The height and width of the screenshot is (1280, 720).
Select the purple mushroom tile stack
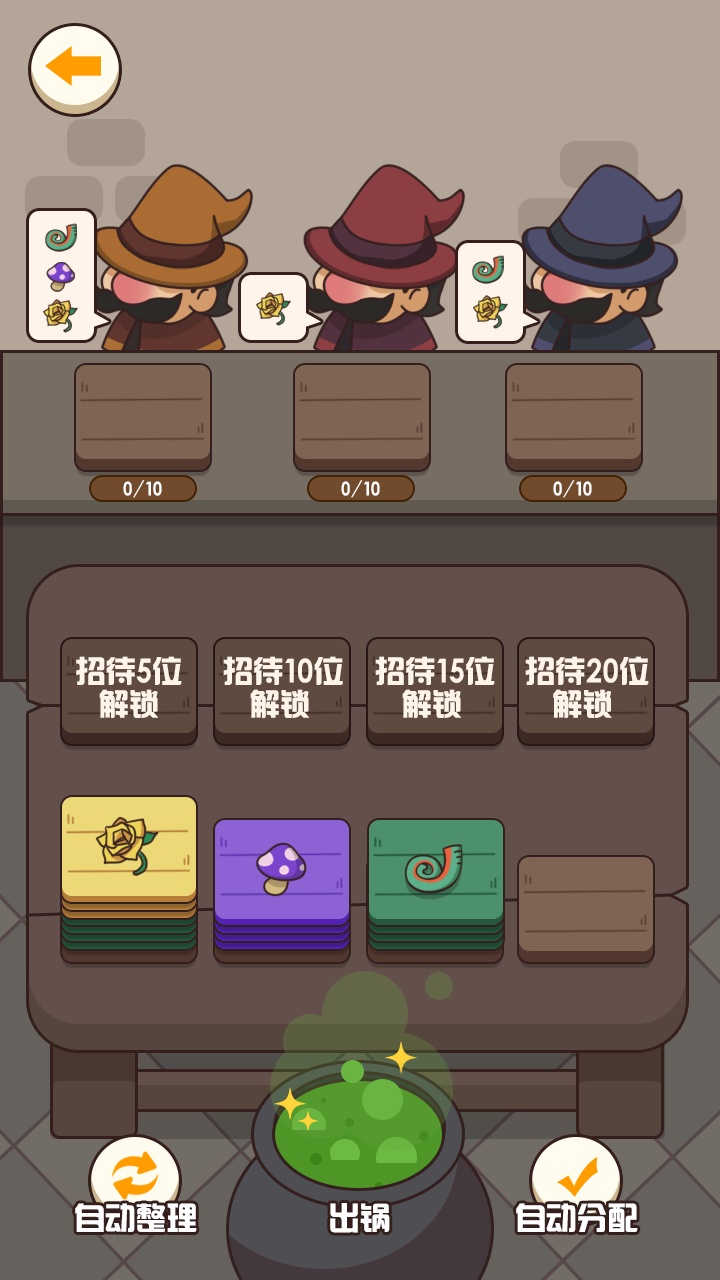(282, 868)
